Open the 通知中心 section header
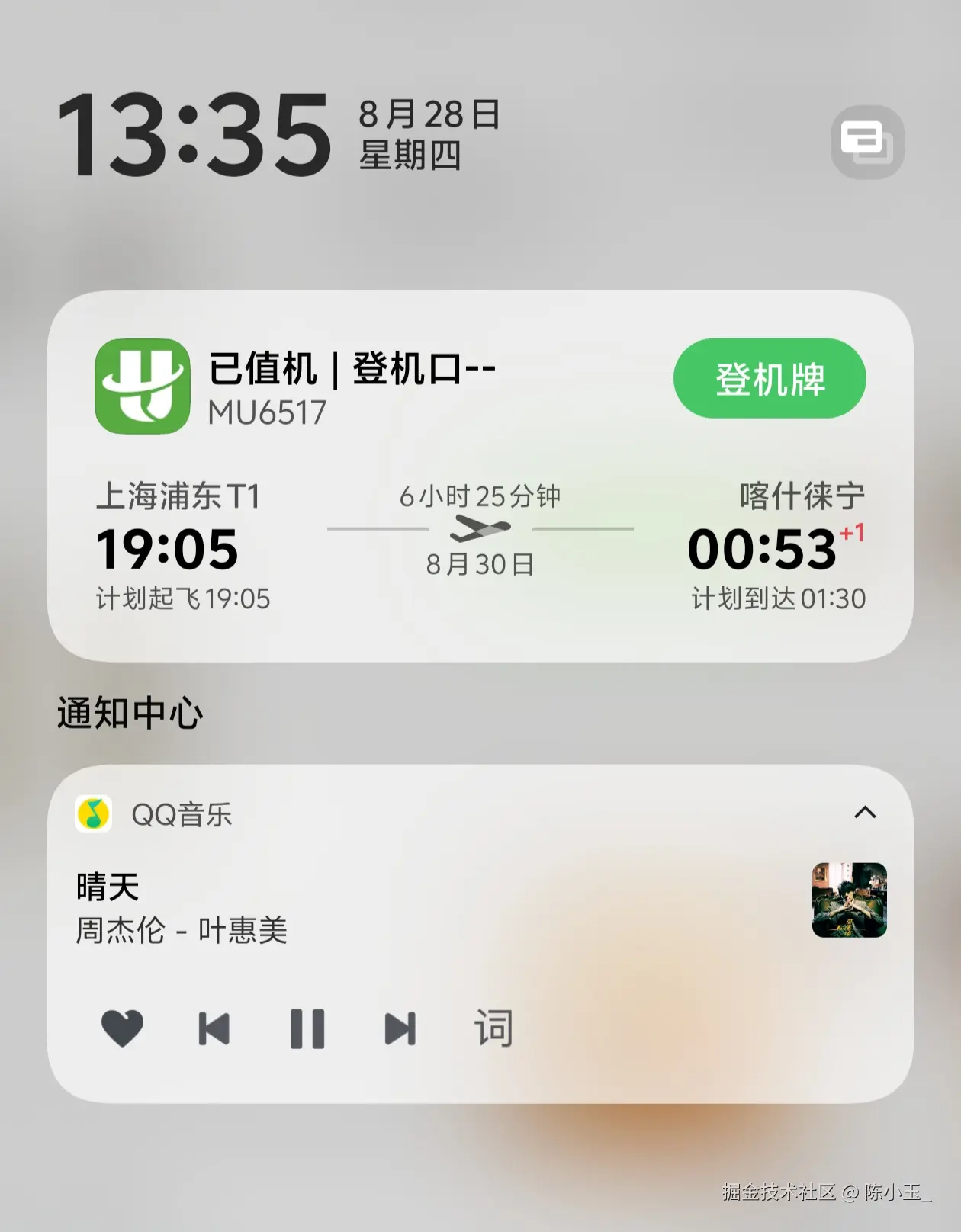This screenshot has width=961, height=1232. 130,713
